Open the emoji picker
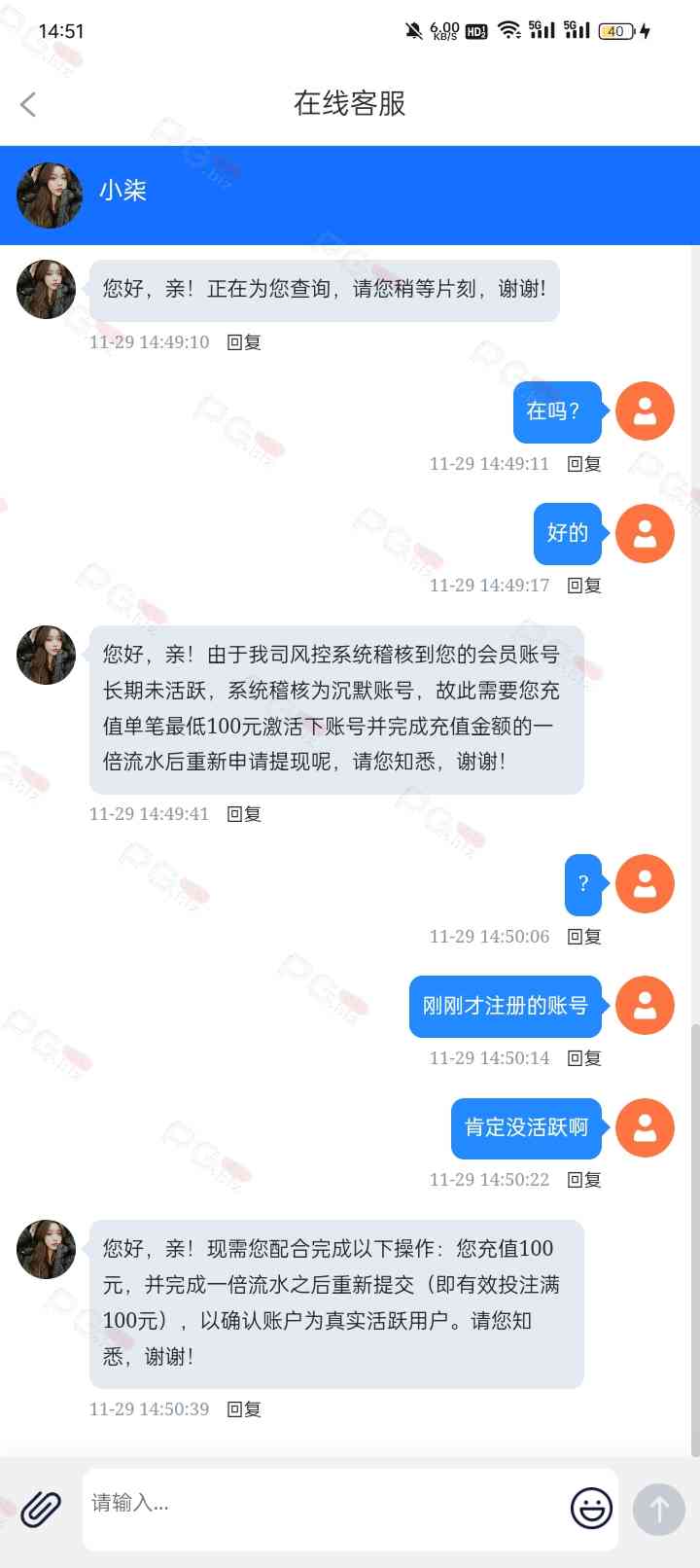The width and height of the screenshot is (700, 1568). click(x=591, y=1509)
